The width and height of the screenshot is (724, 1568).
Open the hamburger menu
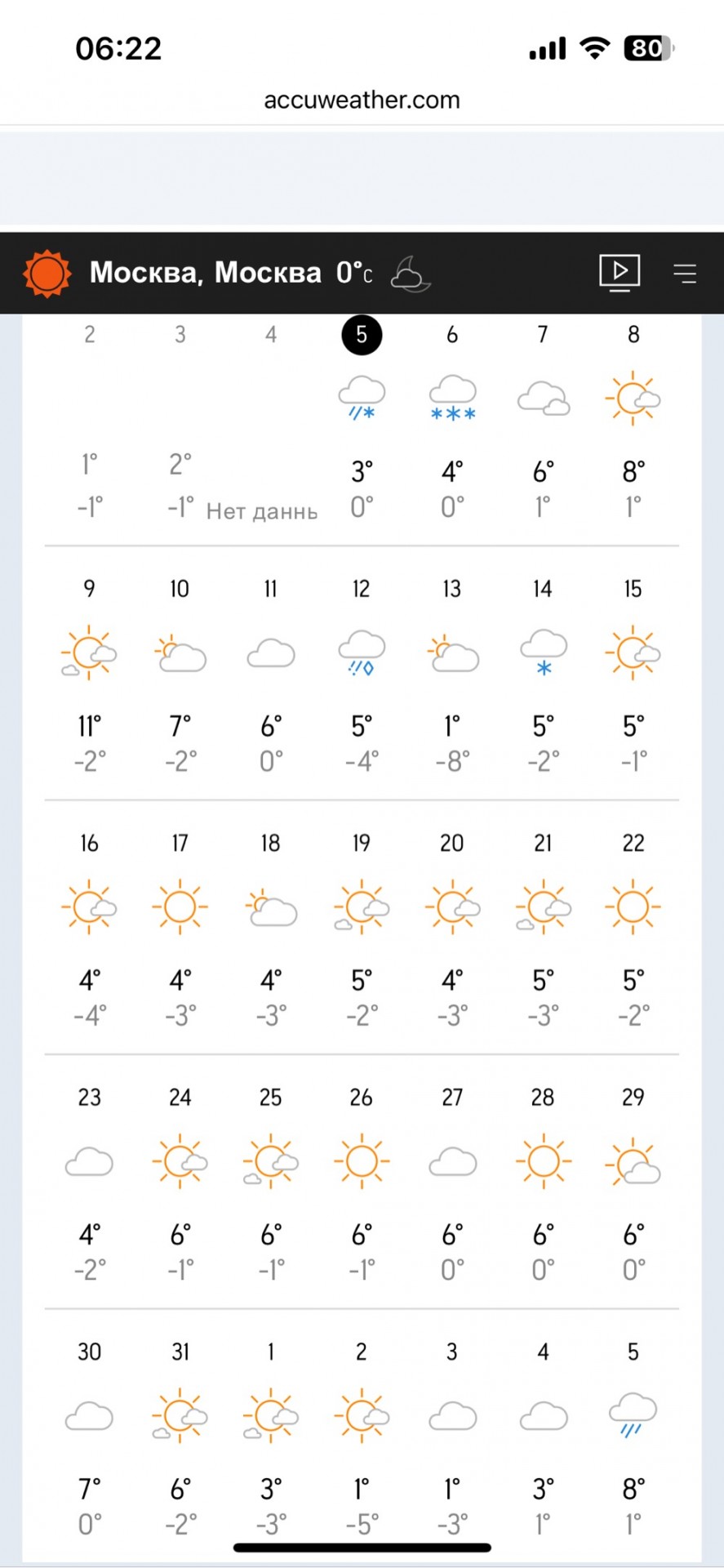pyautogui.click(x=685, y=273)
